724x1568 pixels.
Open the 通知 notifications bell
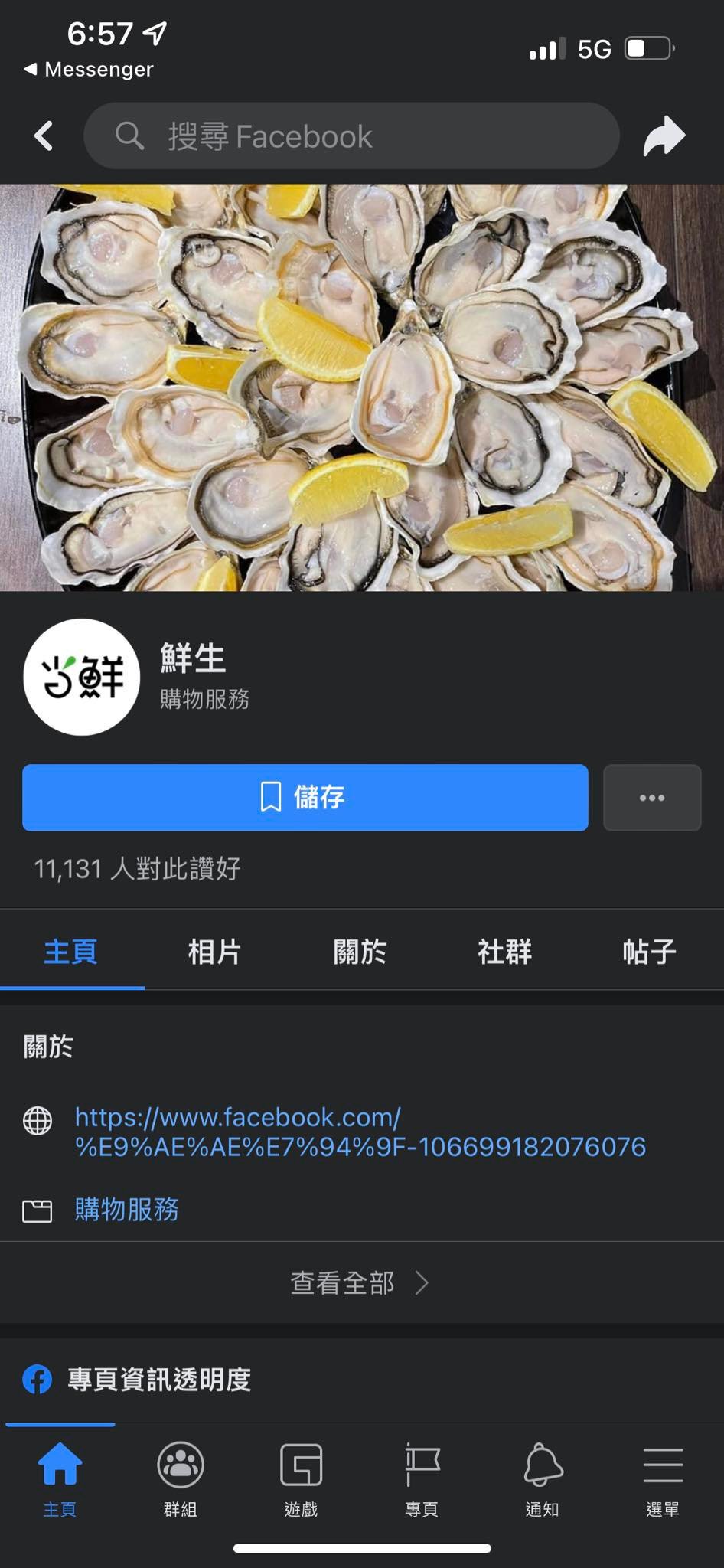[x=543, y=1478]
